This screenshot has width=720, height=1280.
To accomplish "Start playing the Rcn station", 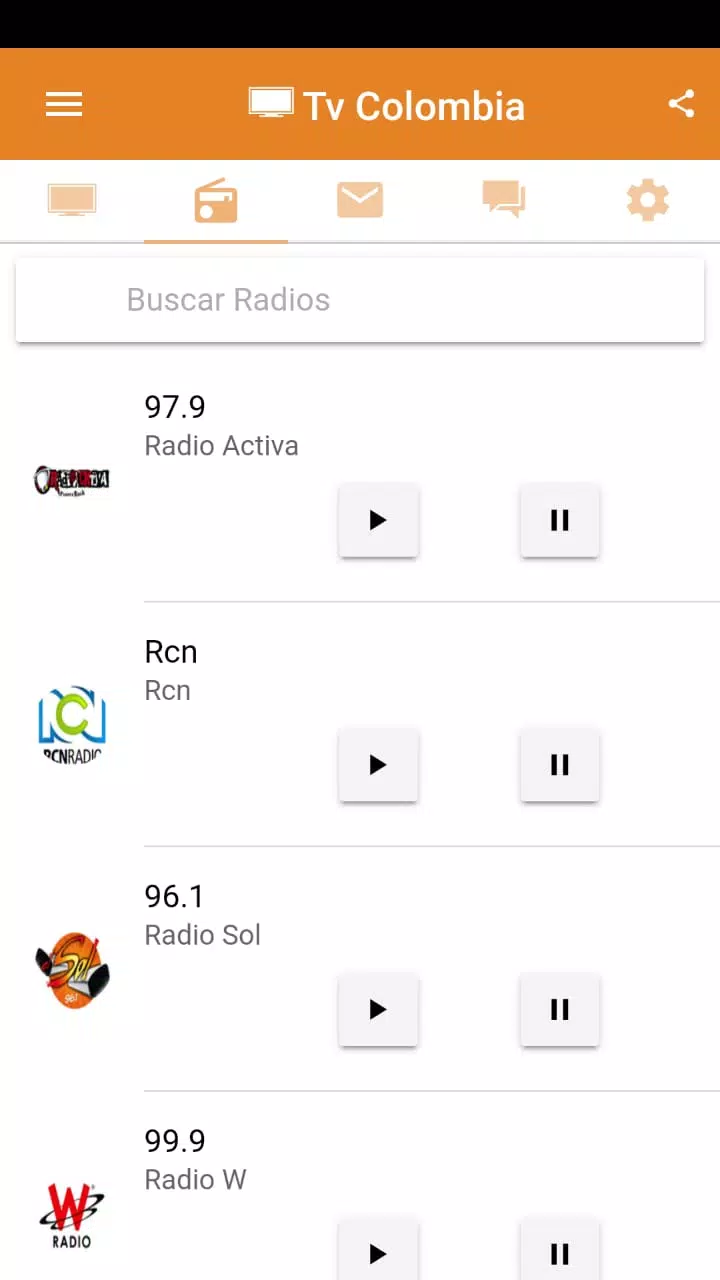I will point(378,765).
